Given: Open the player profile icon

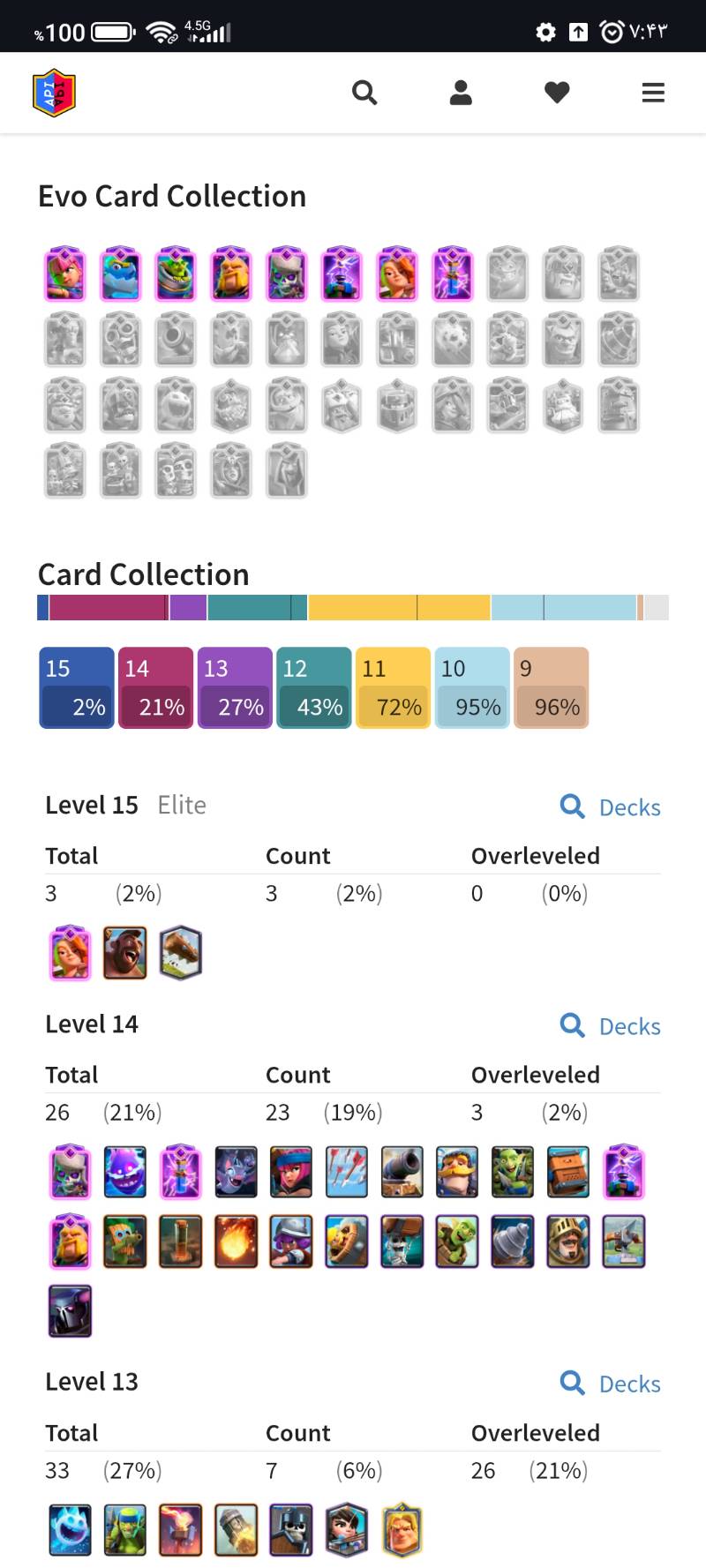Looking at the screenshot, I should [461, 93].
